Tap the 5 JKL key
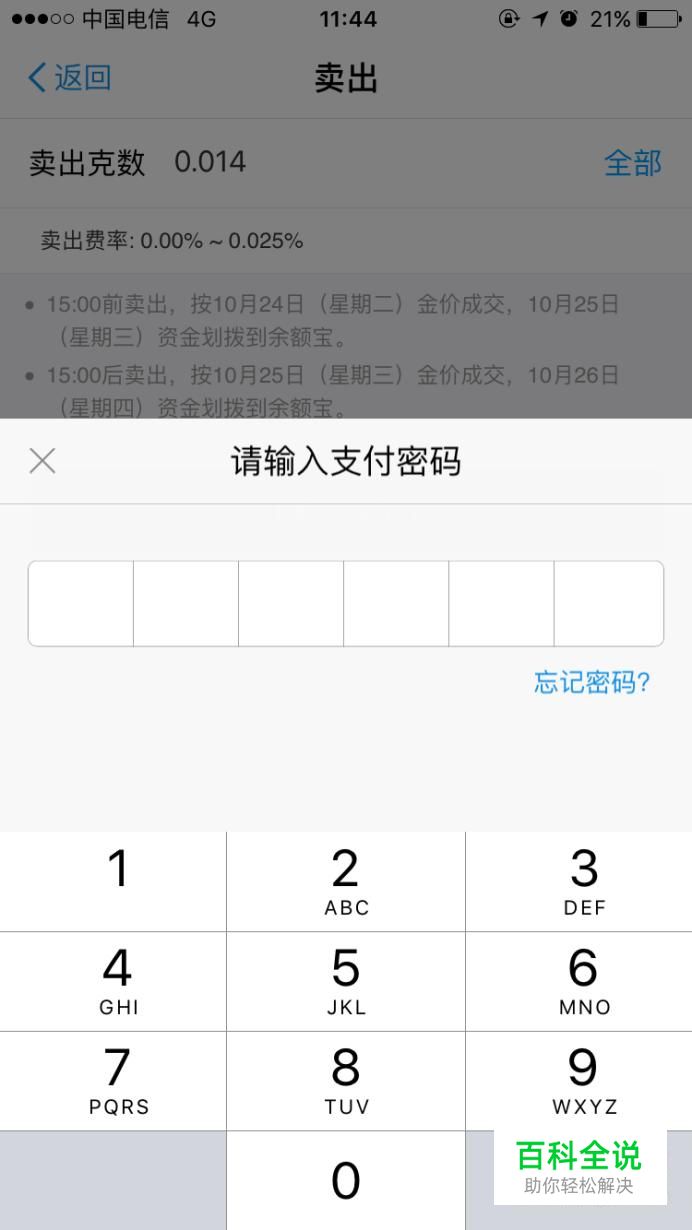The image size is (692, 1230). coord(346,981)
